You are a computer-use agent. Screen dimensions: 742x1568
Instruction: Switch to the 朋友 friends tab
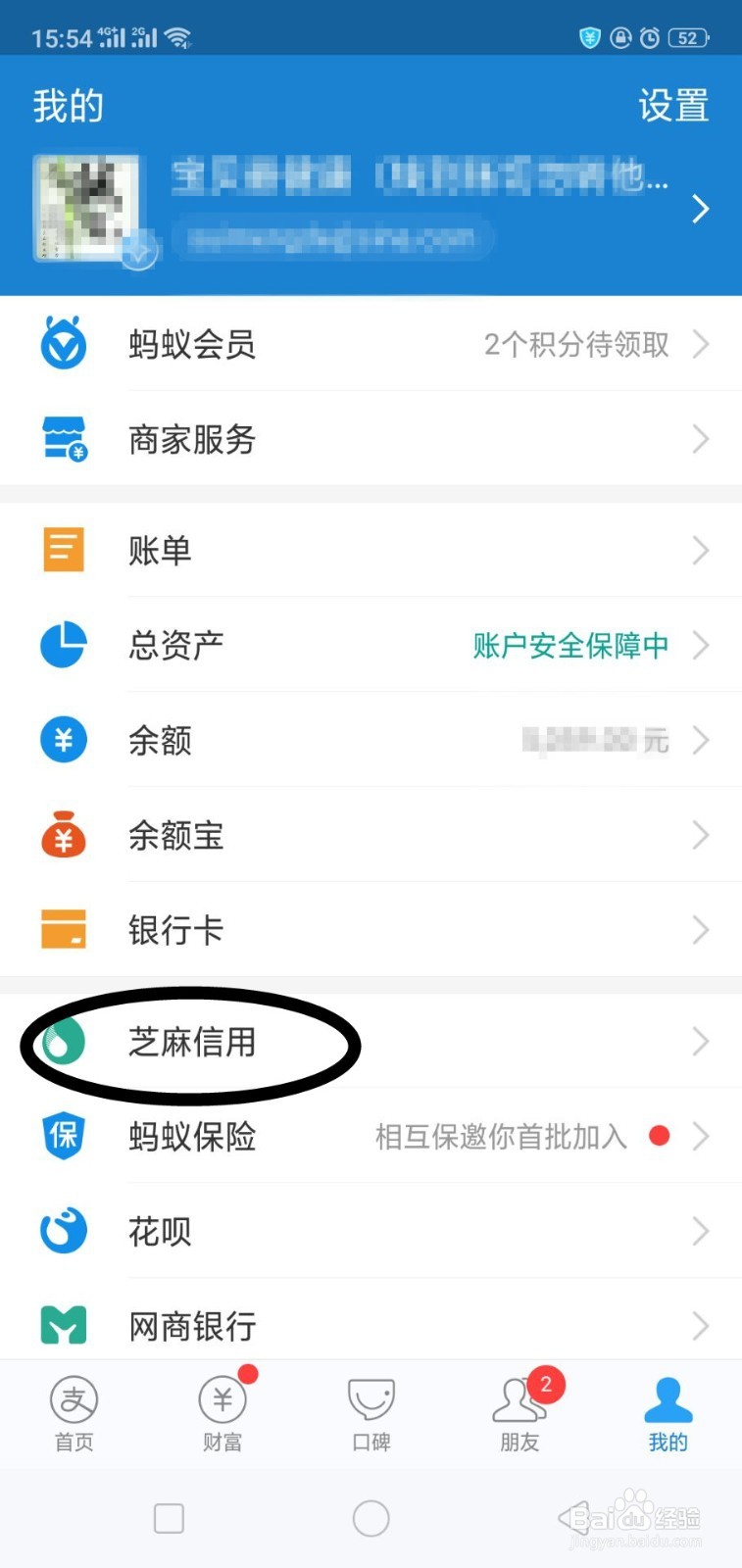tap(519, 1414)
